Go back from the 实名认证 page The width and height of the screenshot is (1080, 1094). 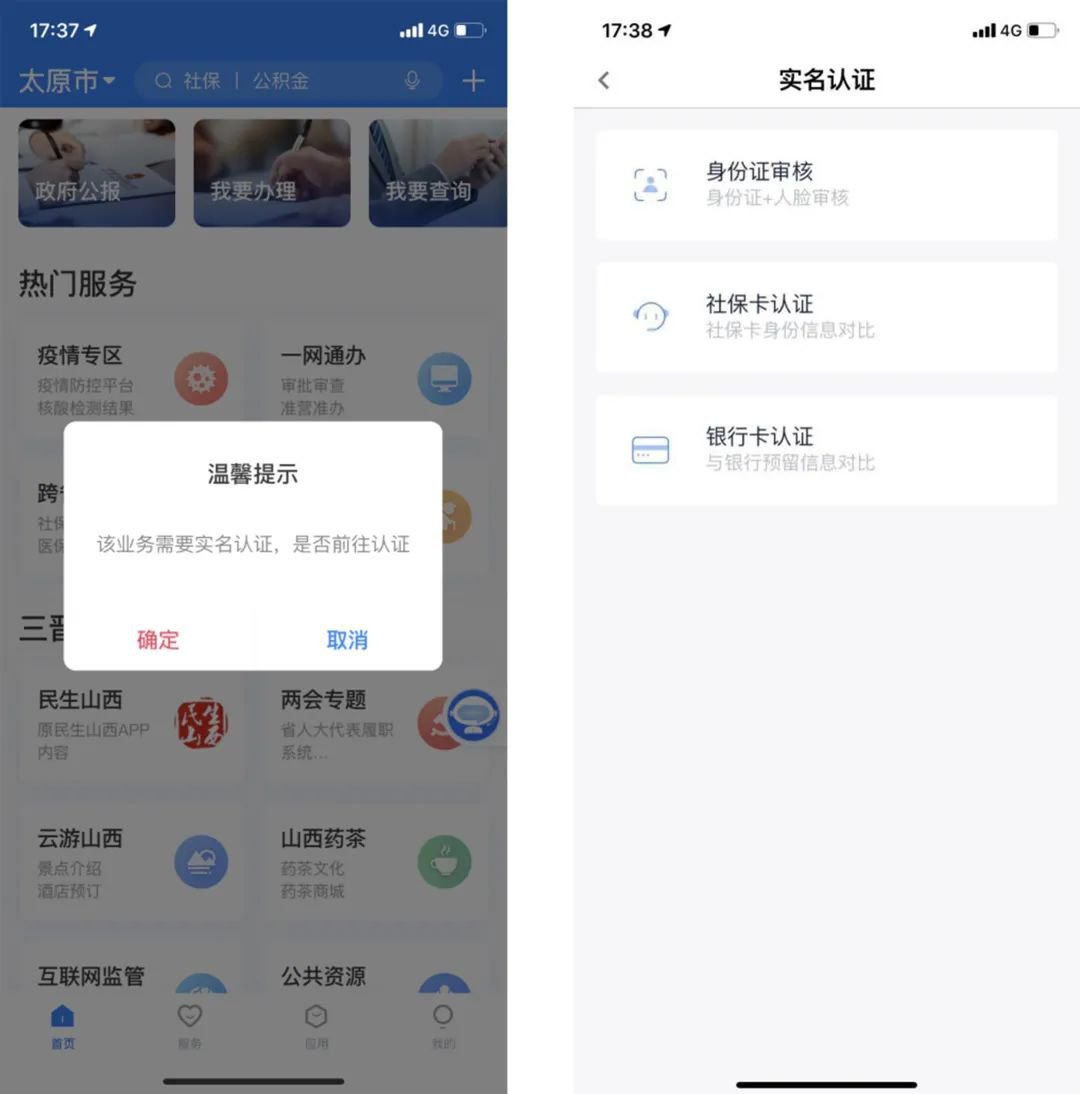604,80
